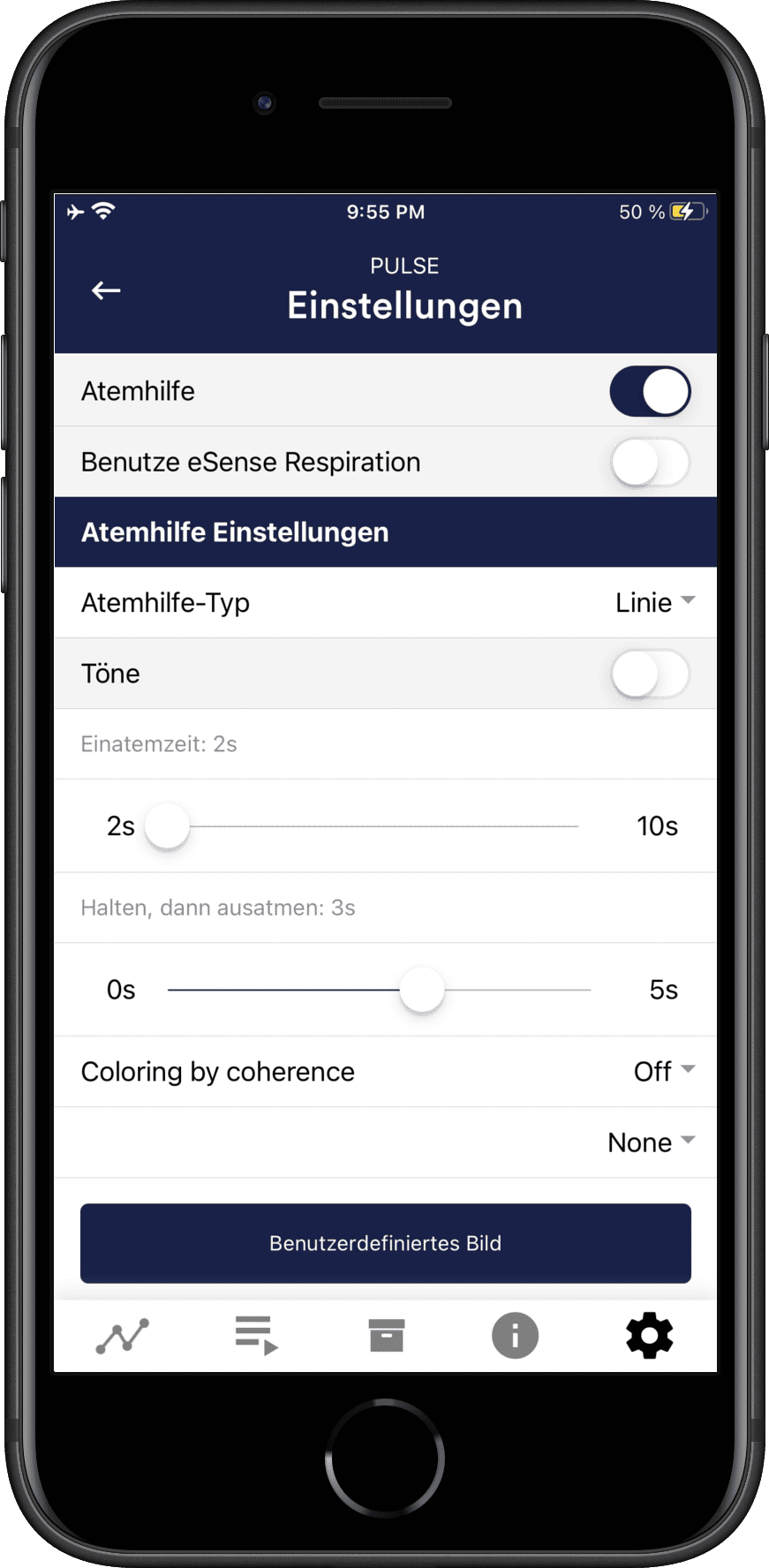Tap the Halten, dann ausatmen slider

click(380, 991)
